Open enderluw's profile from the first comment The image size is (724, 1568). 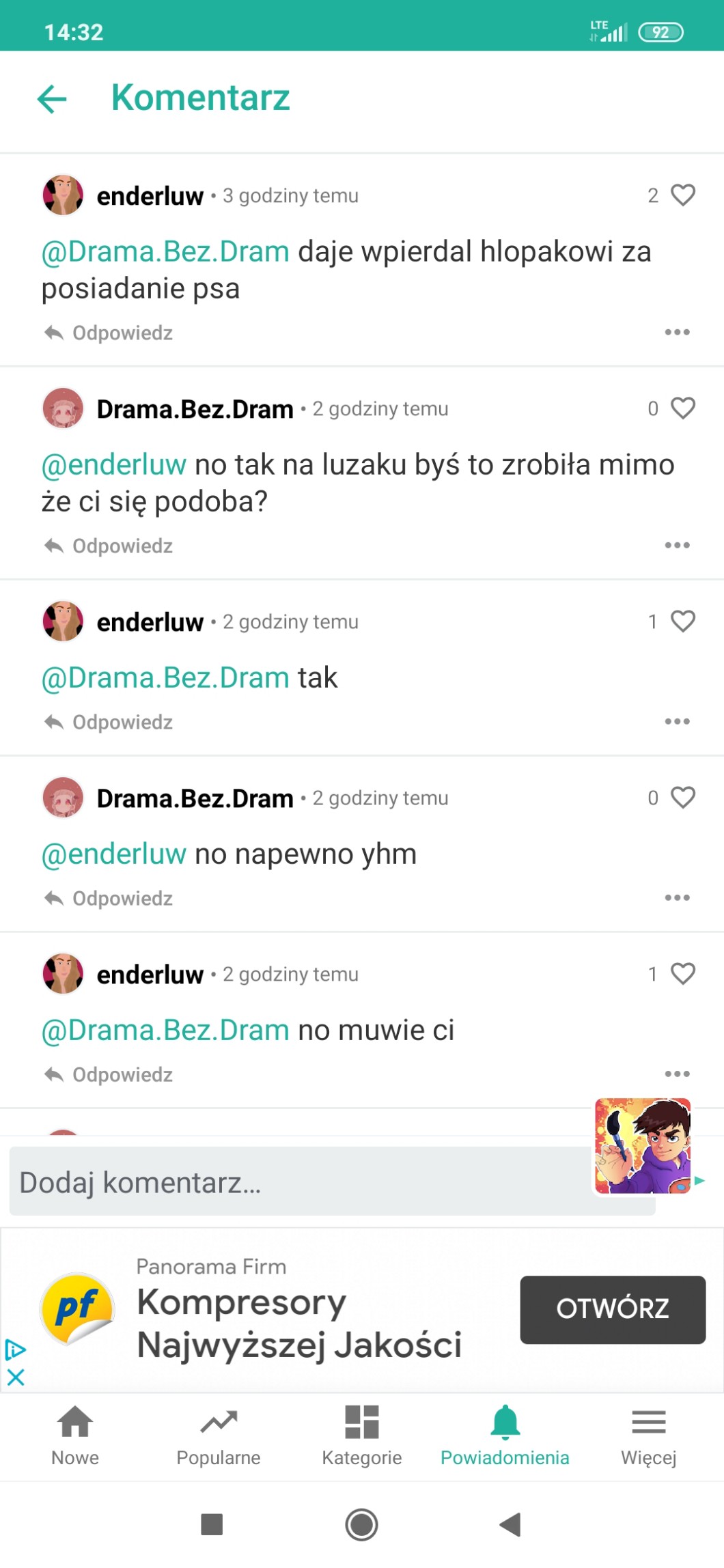click(x=150, y=196)
